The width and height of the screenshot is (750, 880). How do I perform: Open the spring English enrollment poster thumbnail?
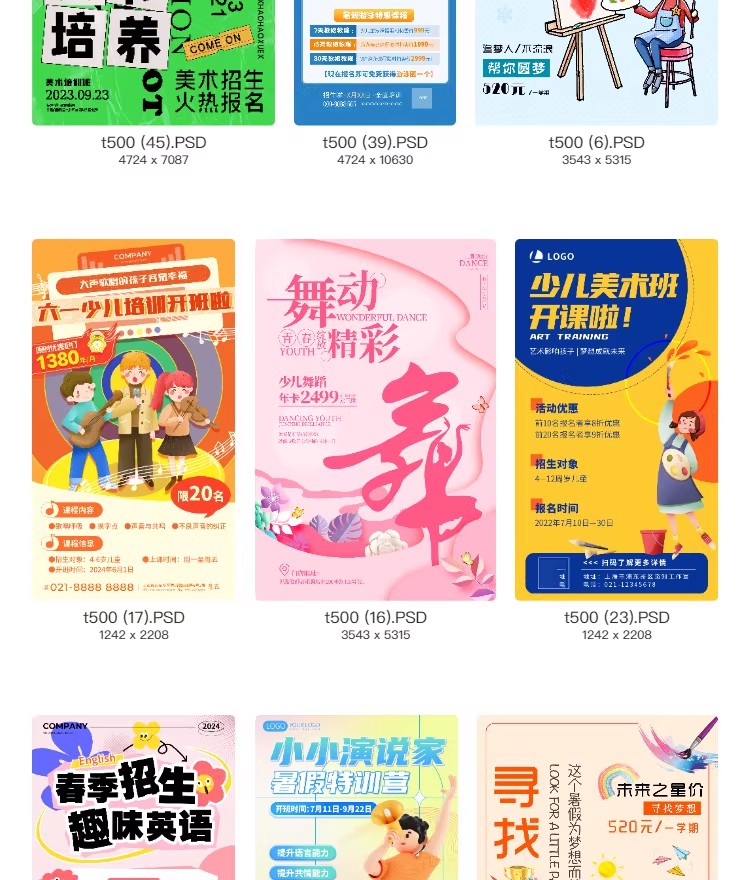(x=133, y=797)
